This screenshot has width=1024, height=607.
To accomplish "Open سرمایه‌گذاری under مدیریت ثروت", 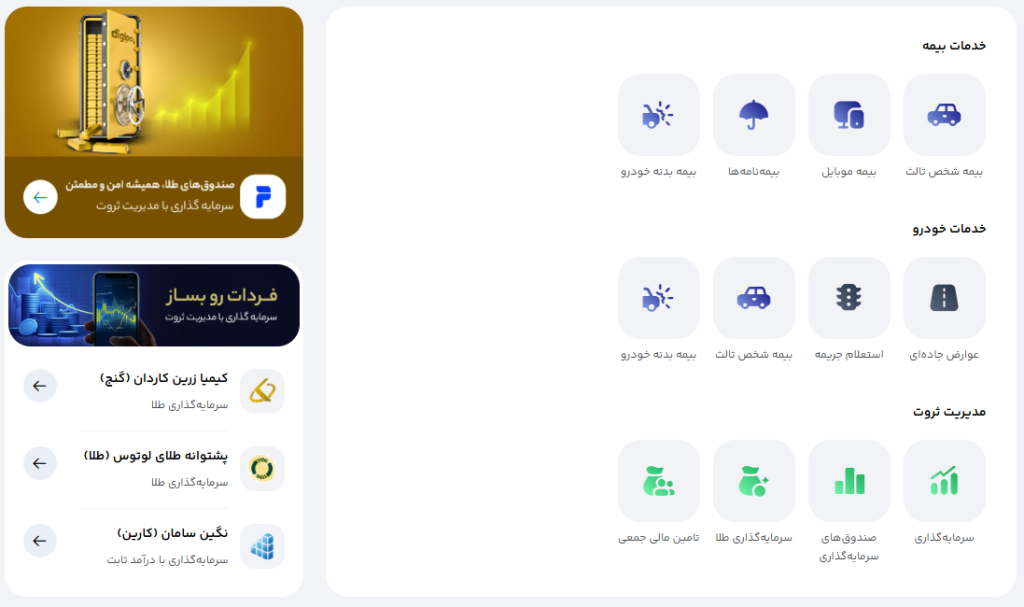I will coord(944,481).
